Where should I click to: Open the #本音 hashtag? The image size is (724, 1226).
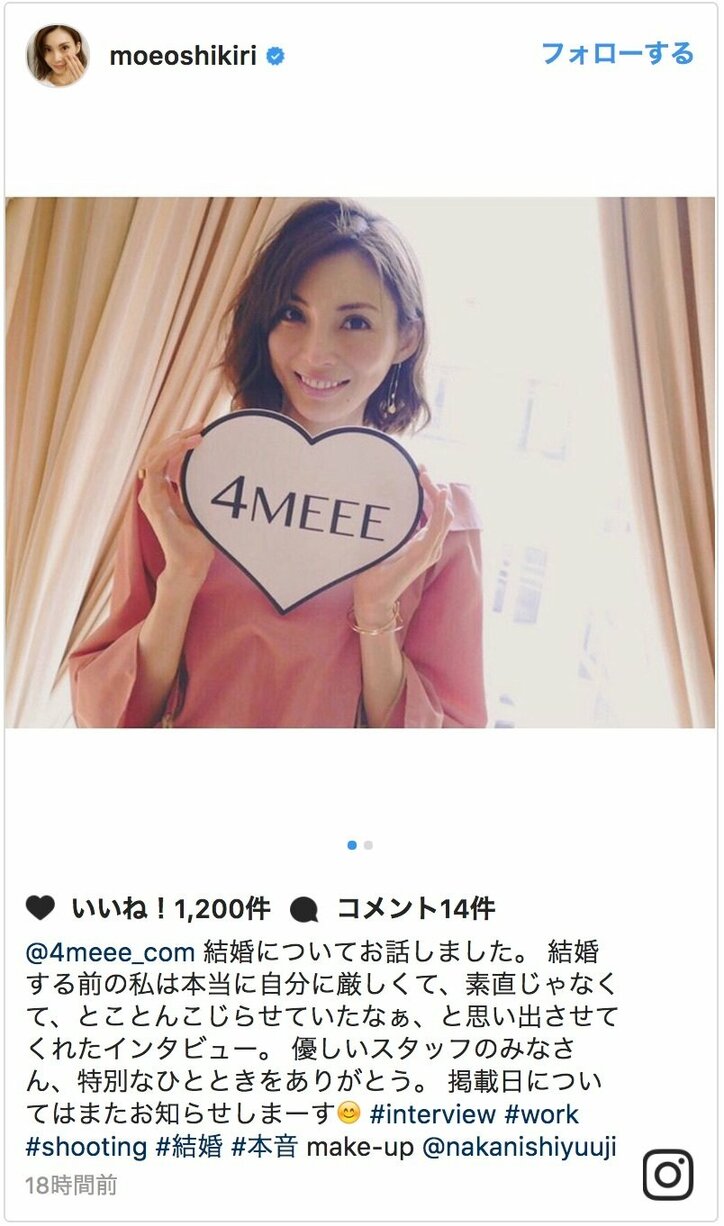[264, 1146]
